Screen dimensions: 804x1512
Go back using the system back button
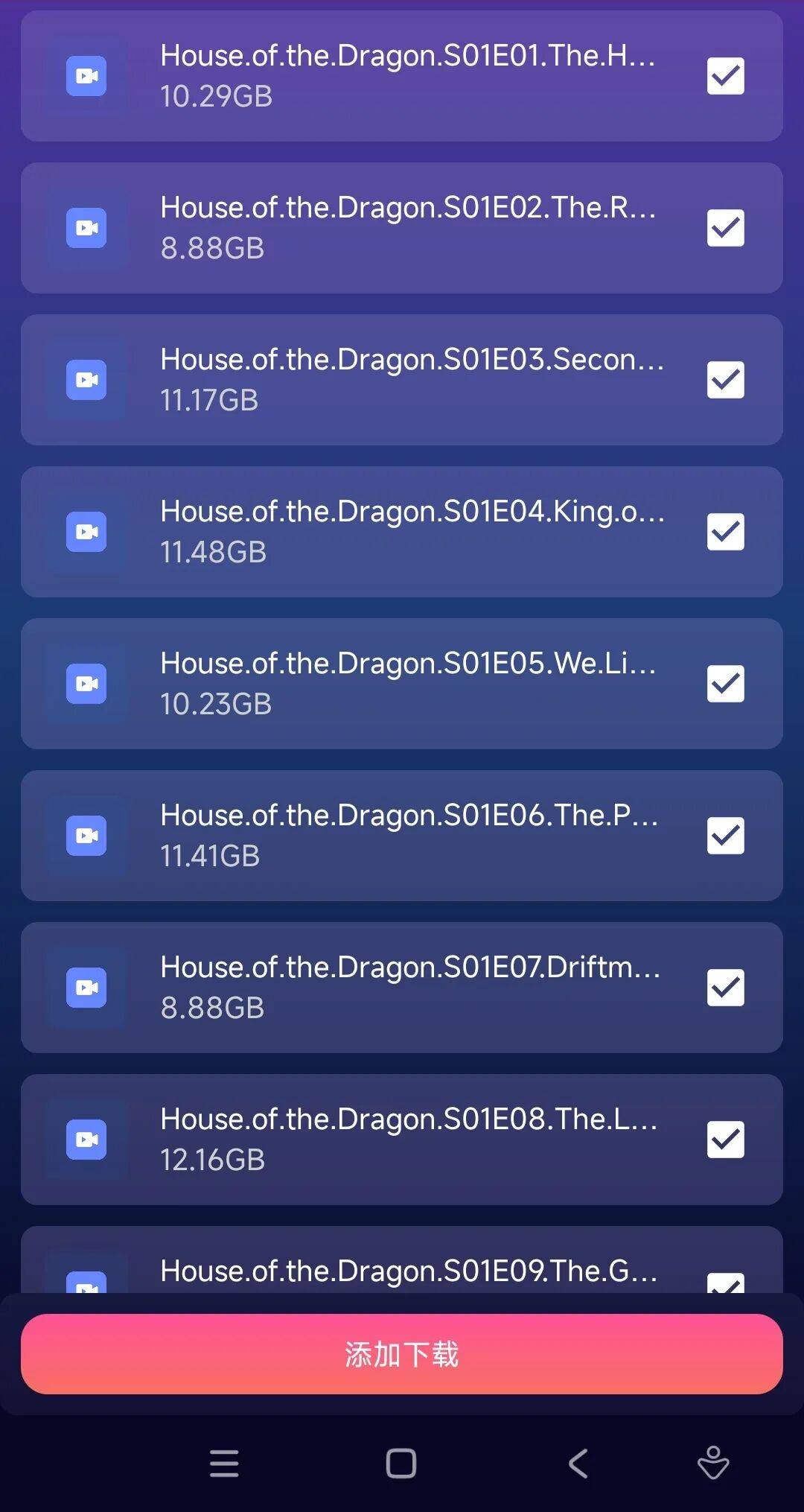click(578, 1464)
